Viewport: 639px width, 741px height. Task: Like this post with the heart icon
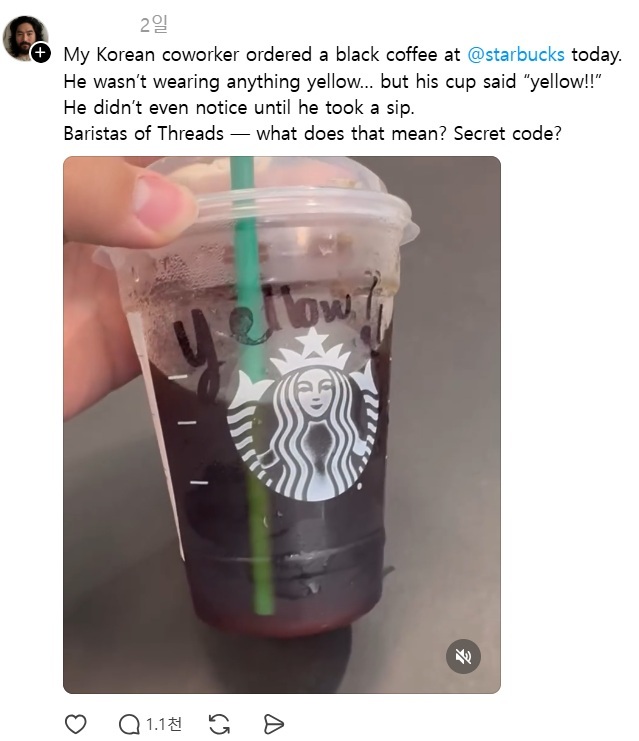(75, 724)
